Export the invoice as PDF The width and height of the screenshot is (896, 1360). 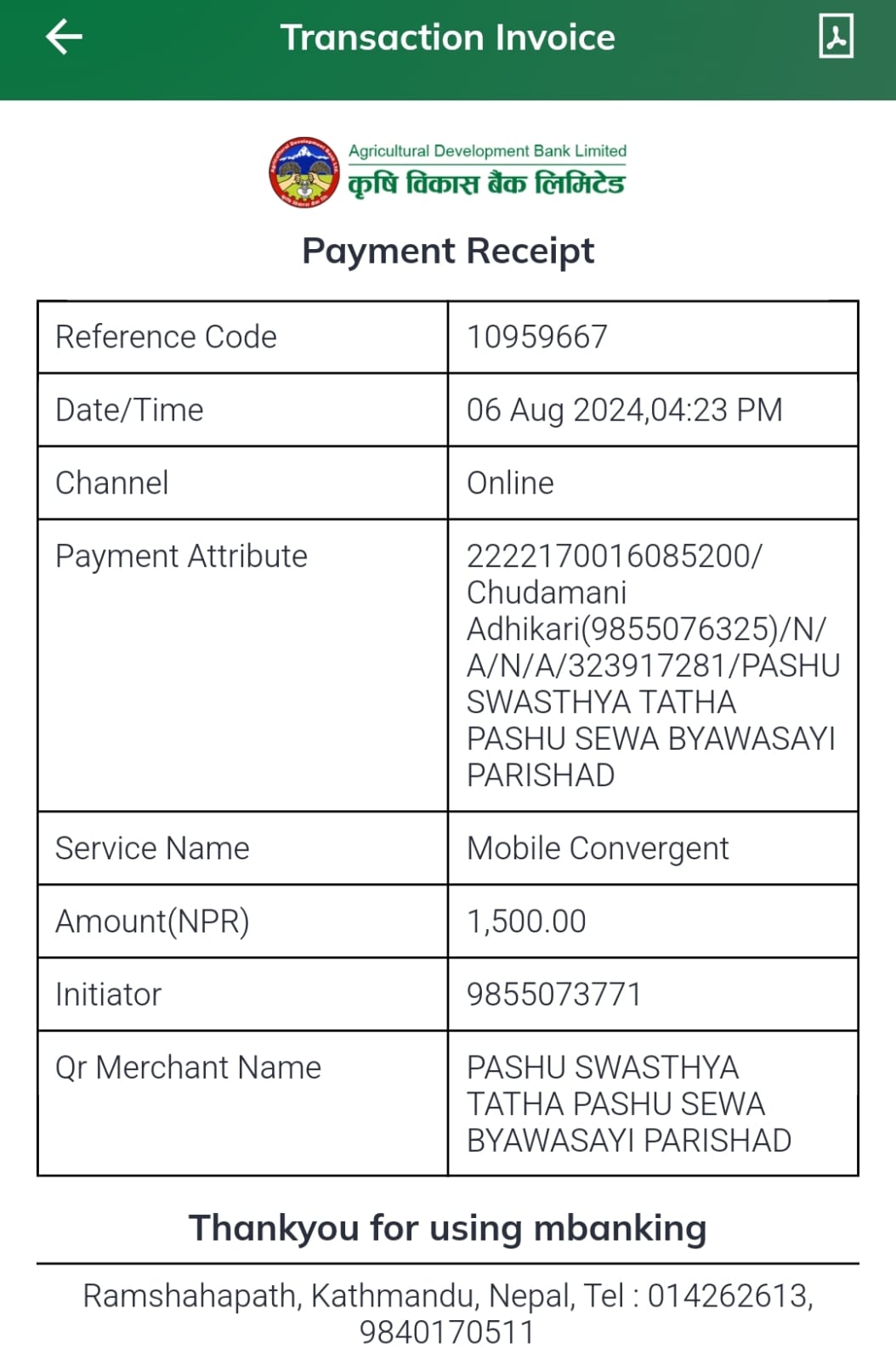[x=836, y=37]
